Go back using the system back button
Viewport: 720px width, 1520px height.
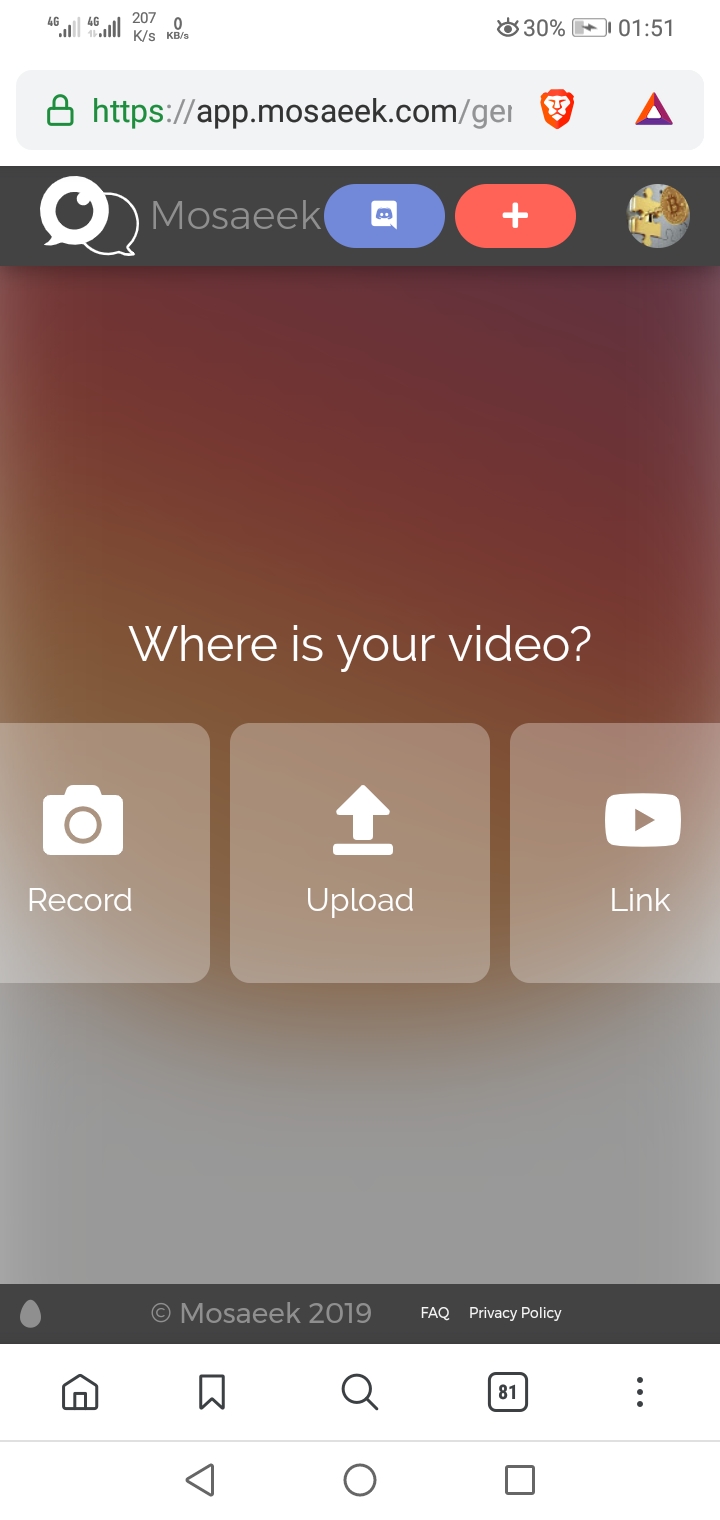point(200,1479)
